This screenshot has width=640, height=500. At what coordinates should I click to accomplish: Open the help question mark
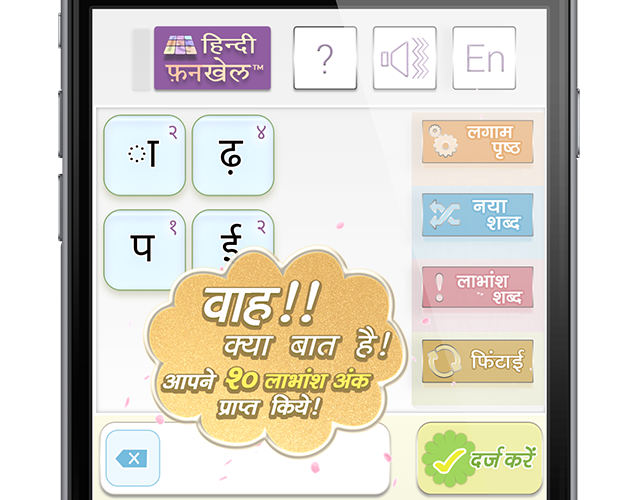tap(324, 58)
